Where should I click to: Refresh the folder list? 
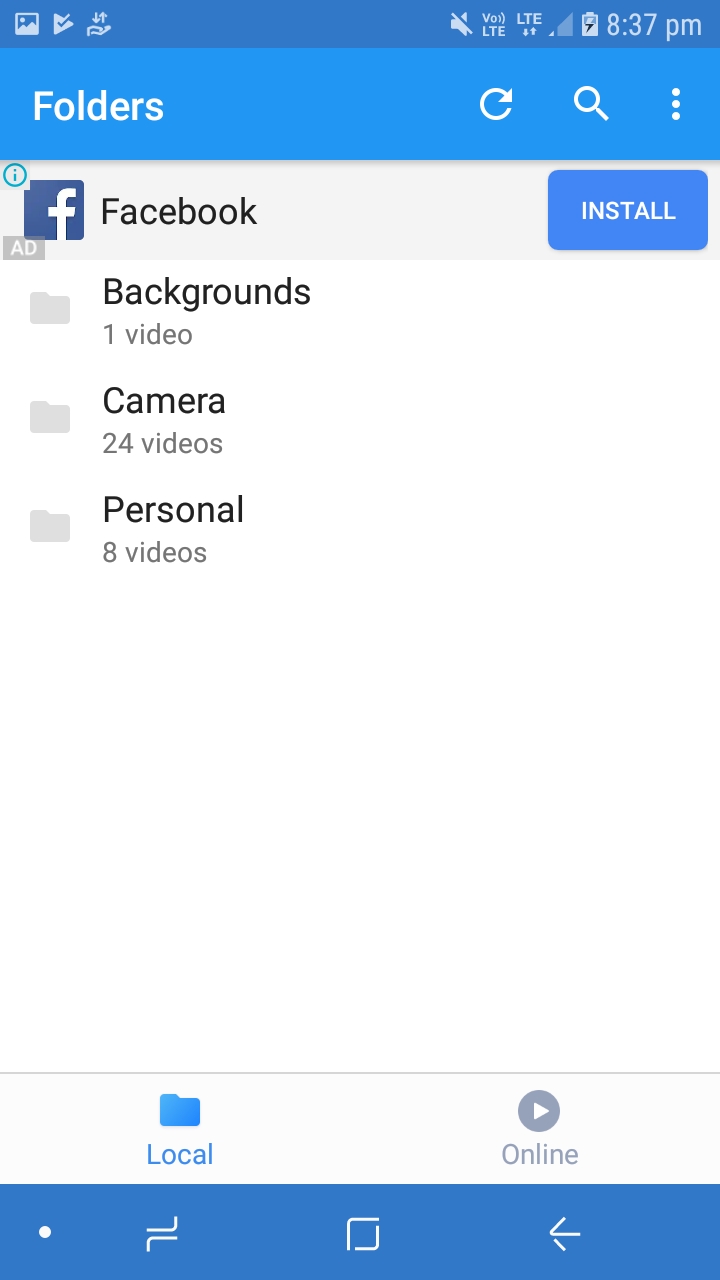coord(496,104)
